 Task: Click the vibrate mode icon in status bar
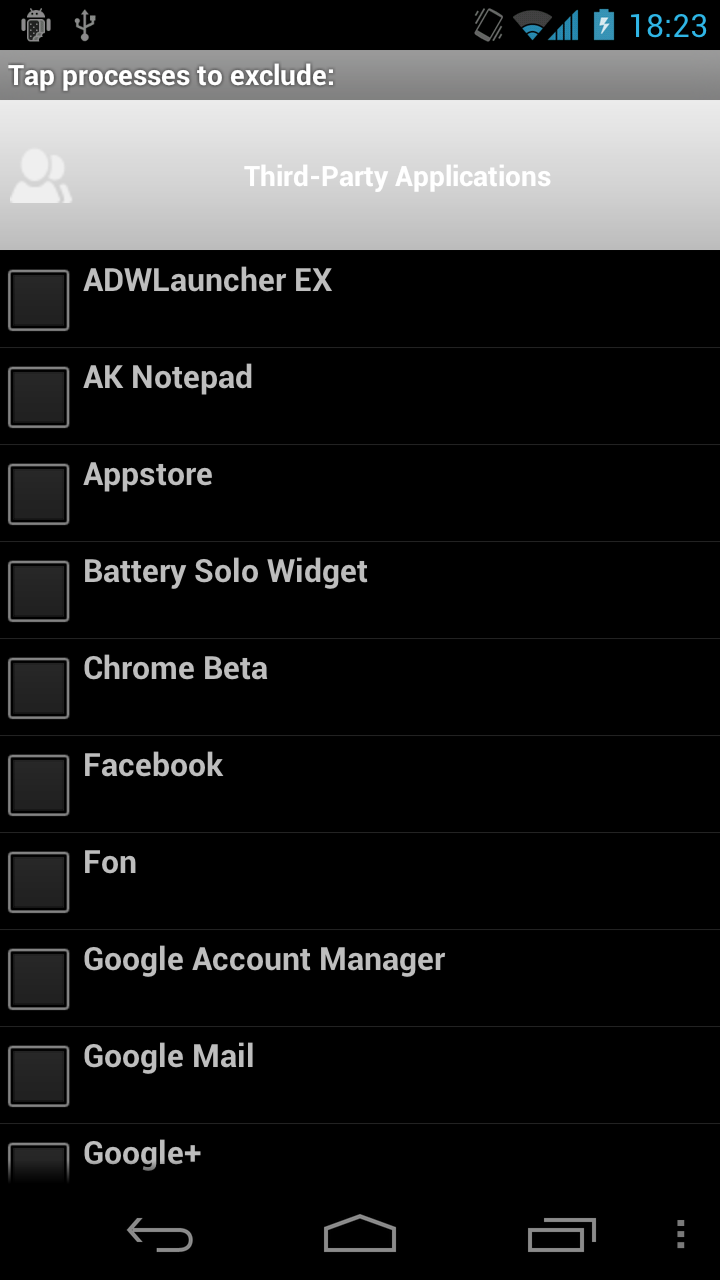487,24
